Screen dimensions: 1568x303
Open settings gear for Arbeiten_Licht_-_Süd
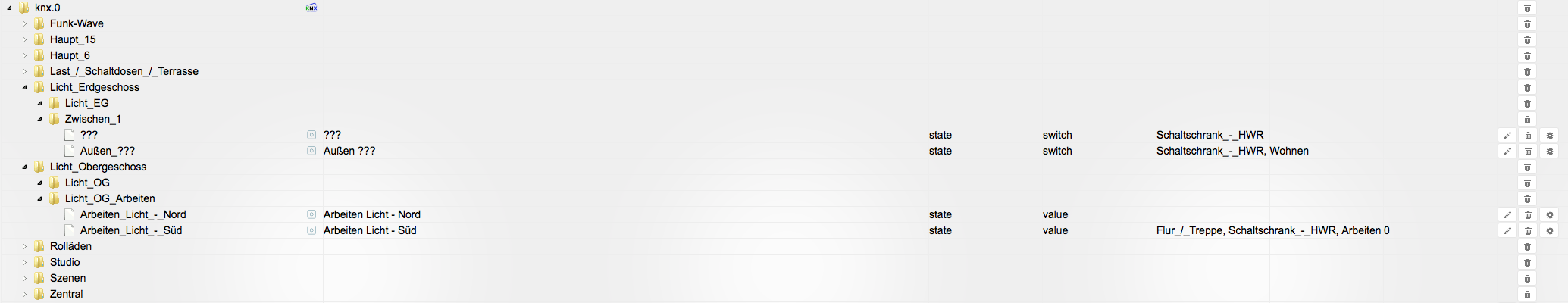[x=1550, y=231]
